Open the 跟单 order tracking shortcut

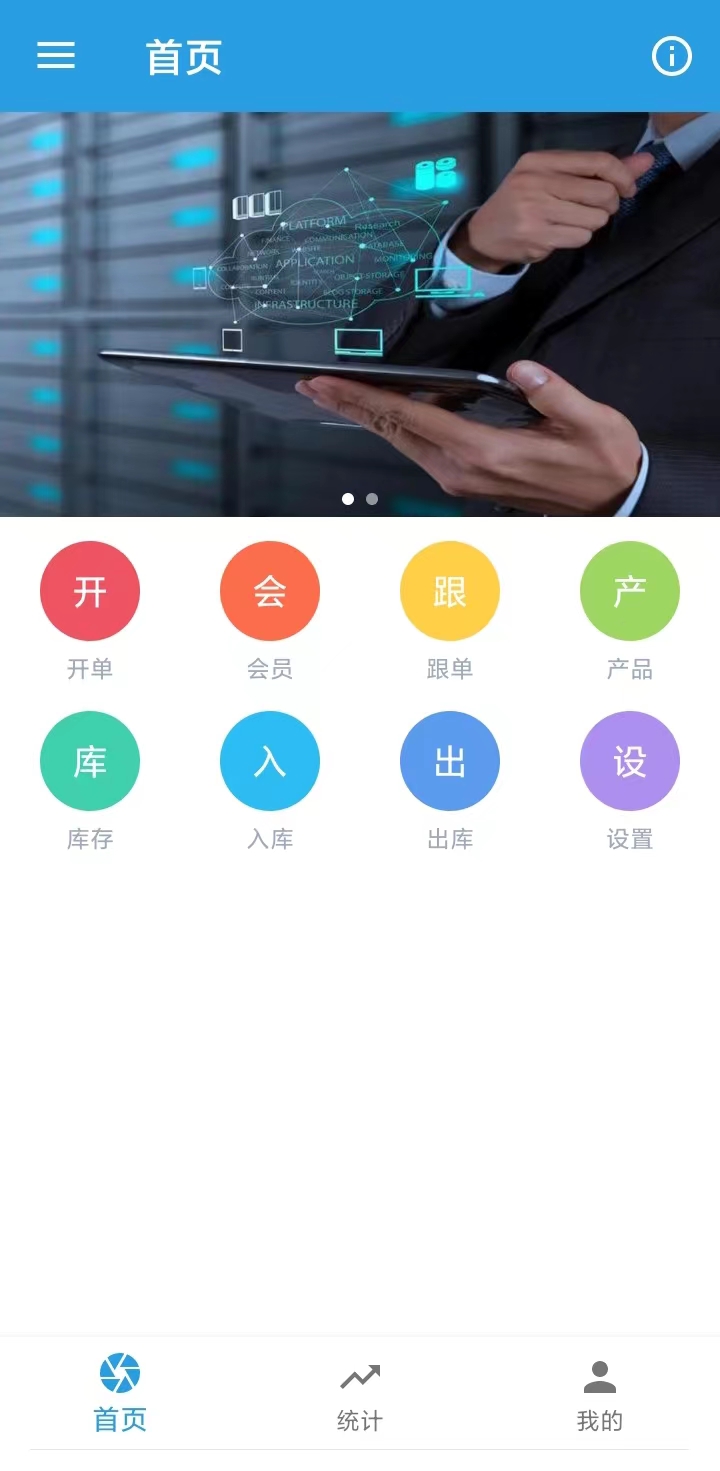pyautogui.click(x=450, y=591)
